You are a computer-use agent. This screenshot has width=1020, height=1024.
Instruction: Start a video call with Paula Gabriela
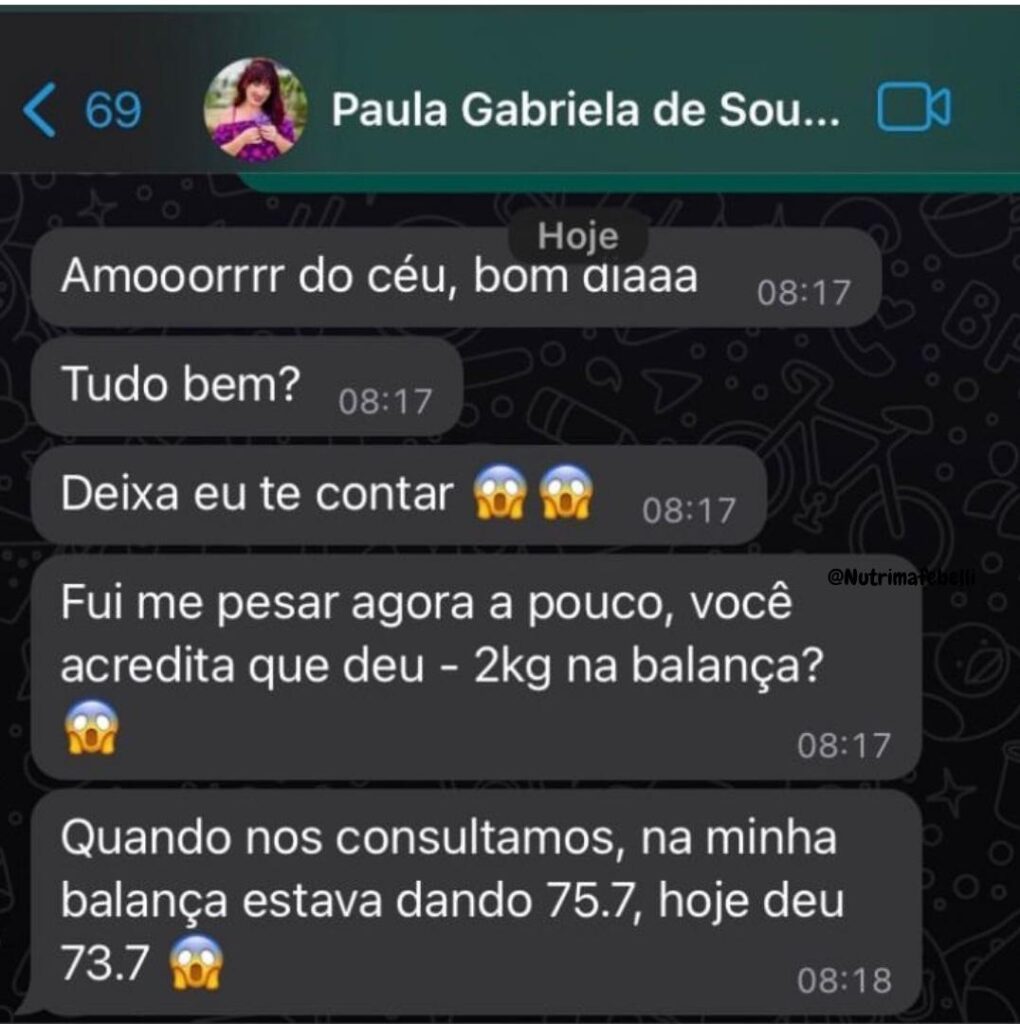[913, 109]
